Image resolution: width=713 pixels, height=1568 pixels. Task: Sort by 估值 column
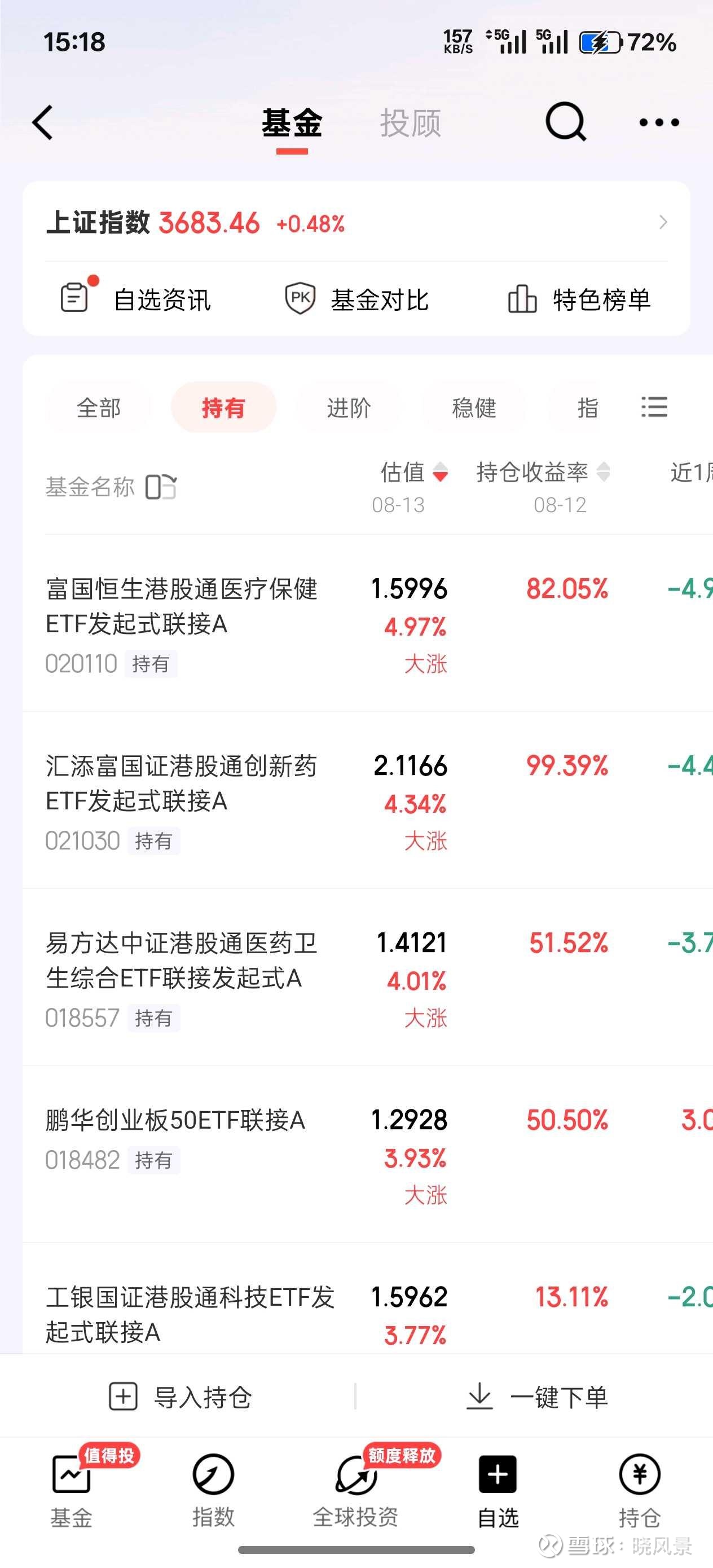[414, 472]
